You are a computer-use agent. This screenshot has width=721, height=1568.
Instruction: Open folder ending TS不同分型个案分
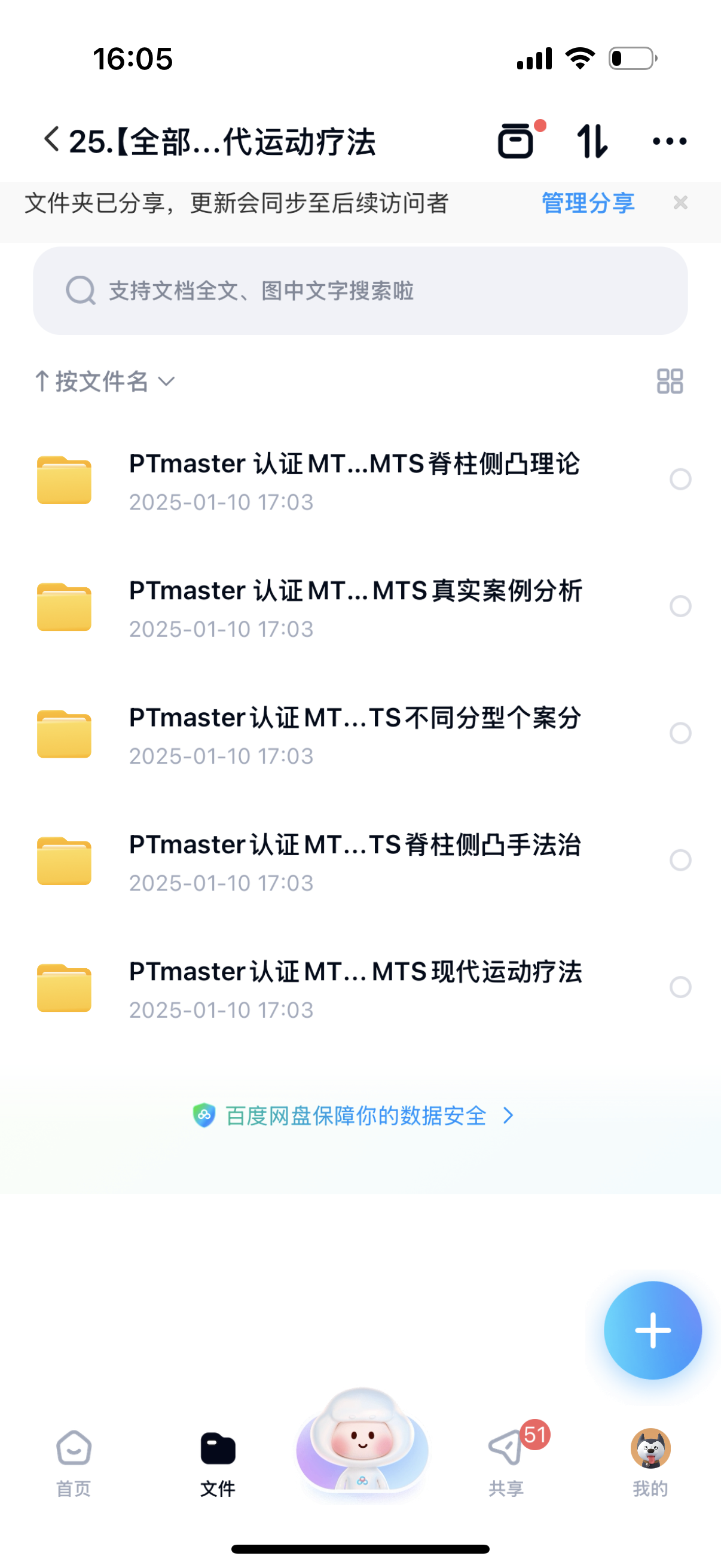coord(353,734)
